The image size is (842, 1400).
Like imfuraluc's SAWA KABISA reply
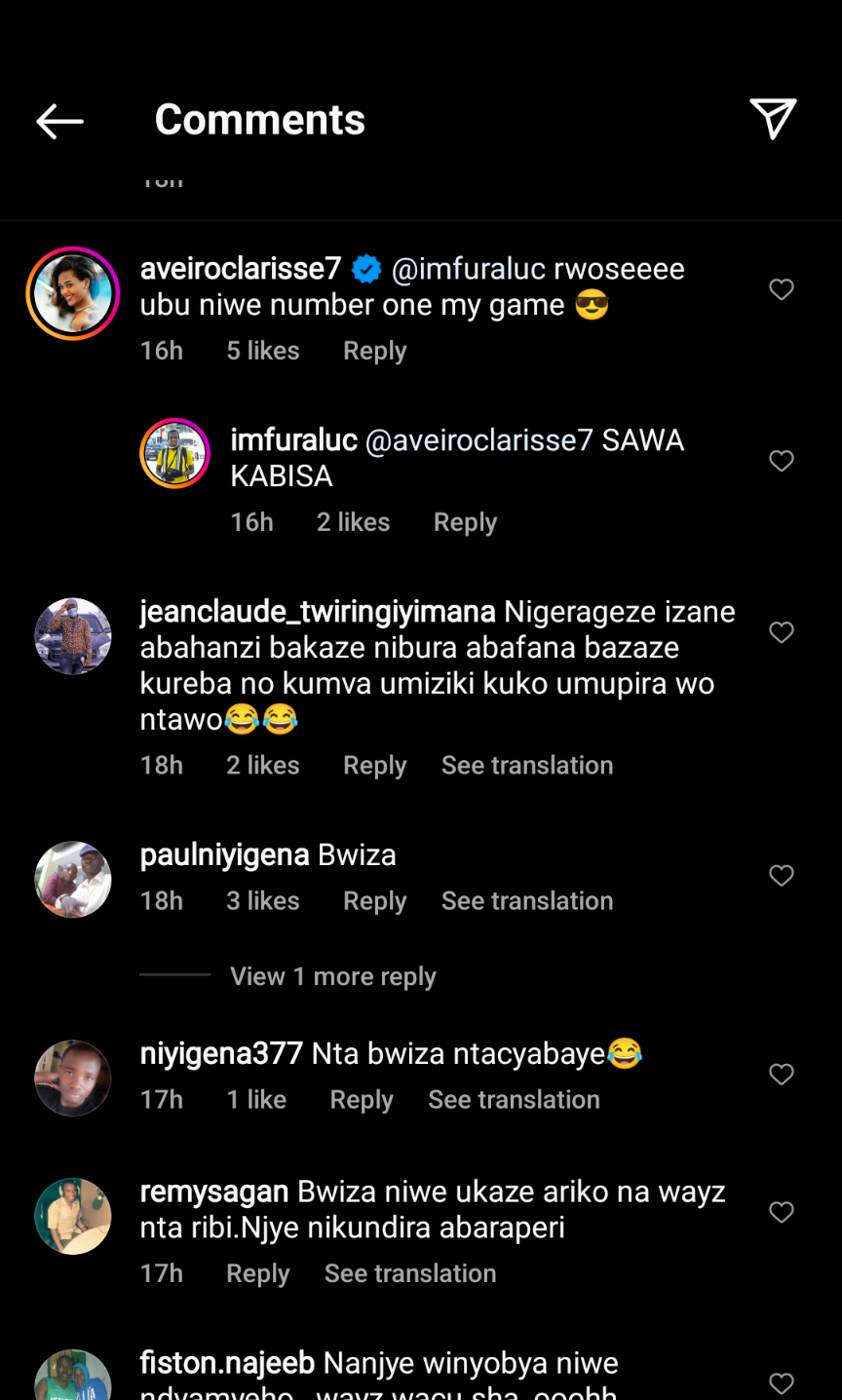pos(782,461)
